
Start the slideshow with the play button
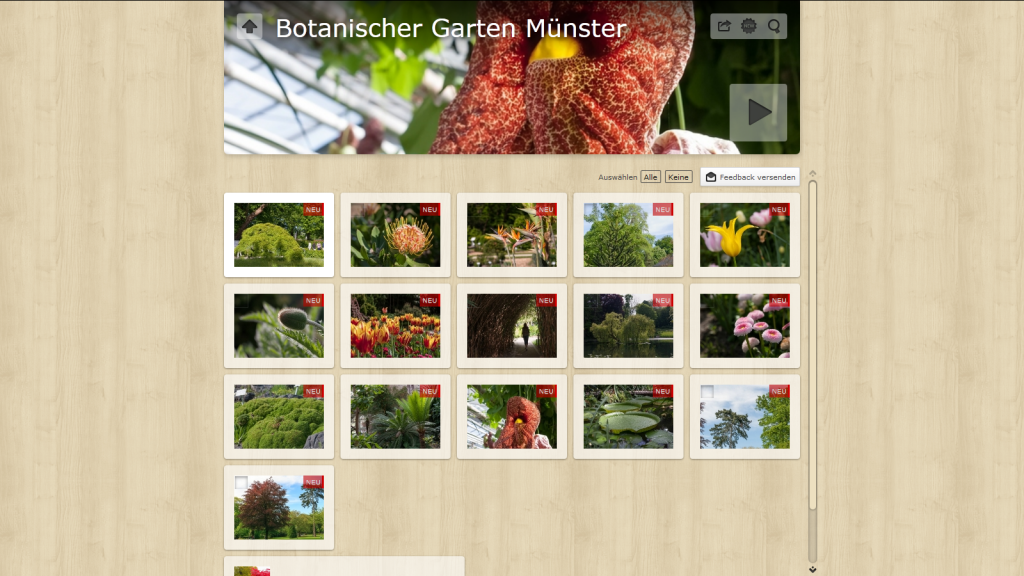[x=758, y=112]
